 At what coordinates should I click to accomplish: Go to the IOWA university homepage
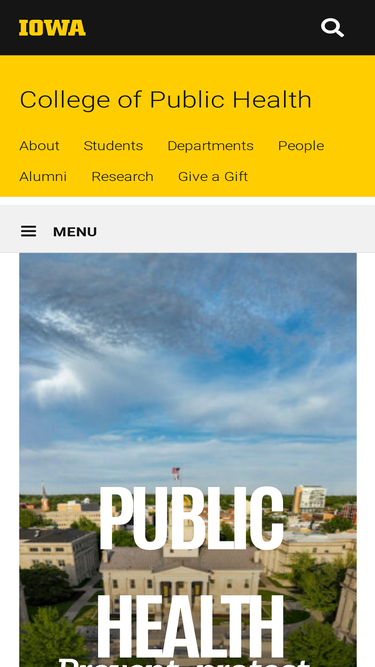[52, 28]
